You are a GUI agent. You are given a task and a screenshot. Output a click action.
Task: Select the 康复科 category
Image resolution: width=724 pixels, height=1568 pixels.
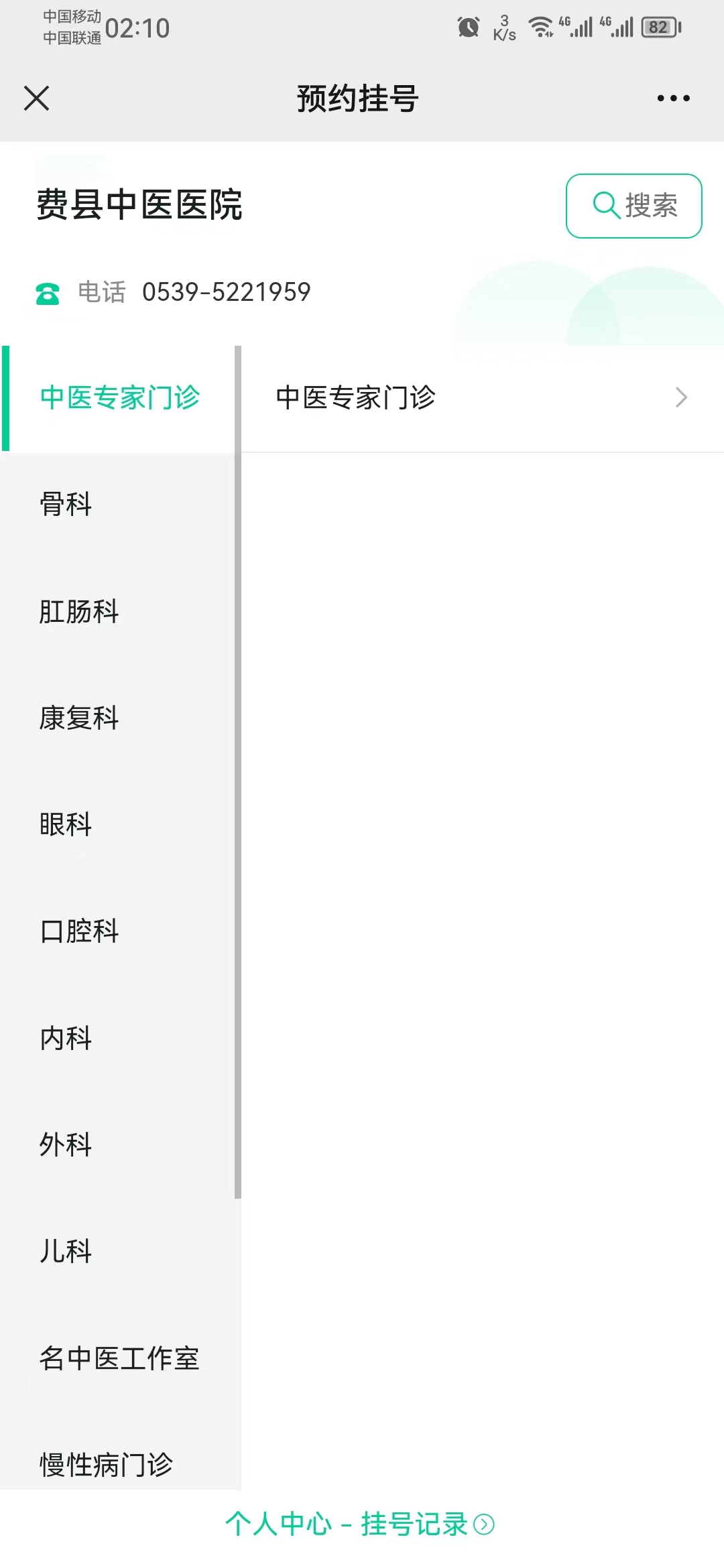coord(79,718)
